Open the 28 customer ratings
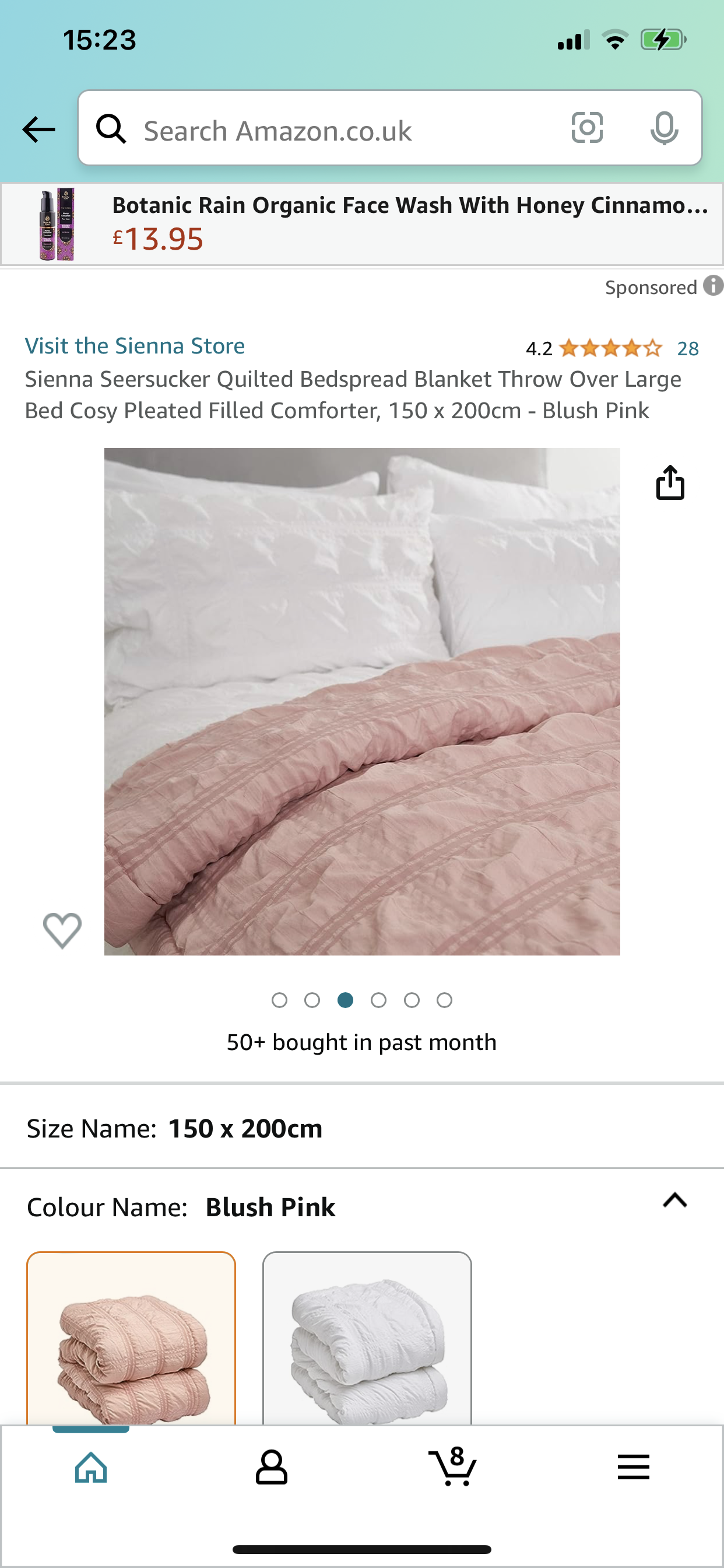 coord(687,349)
